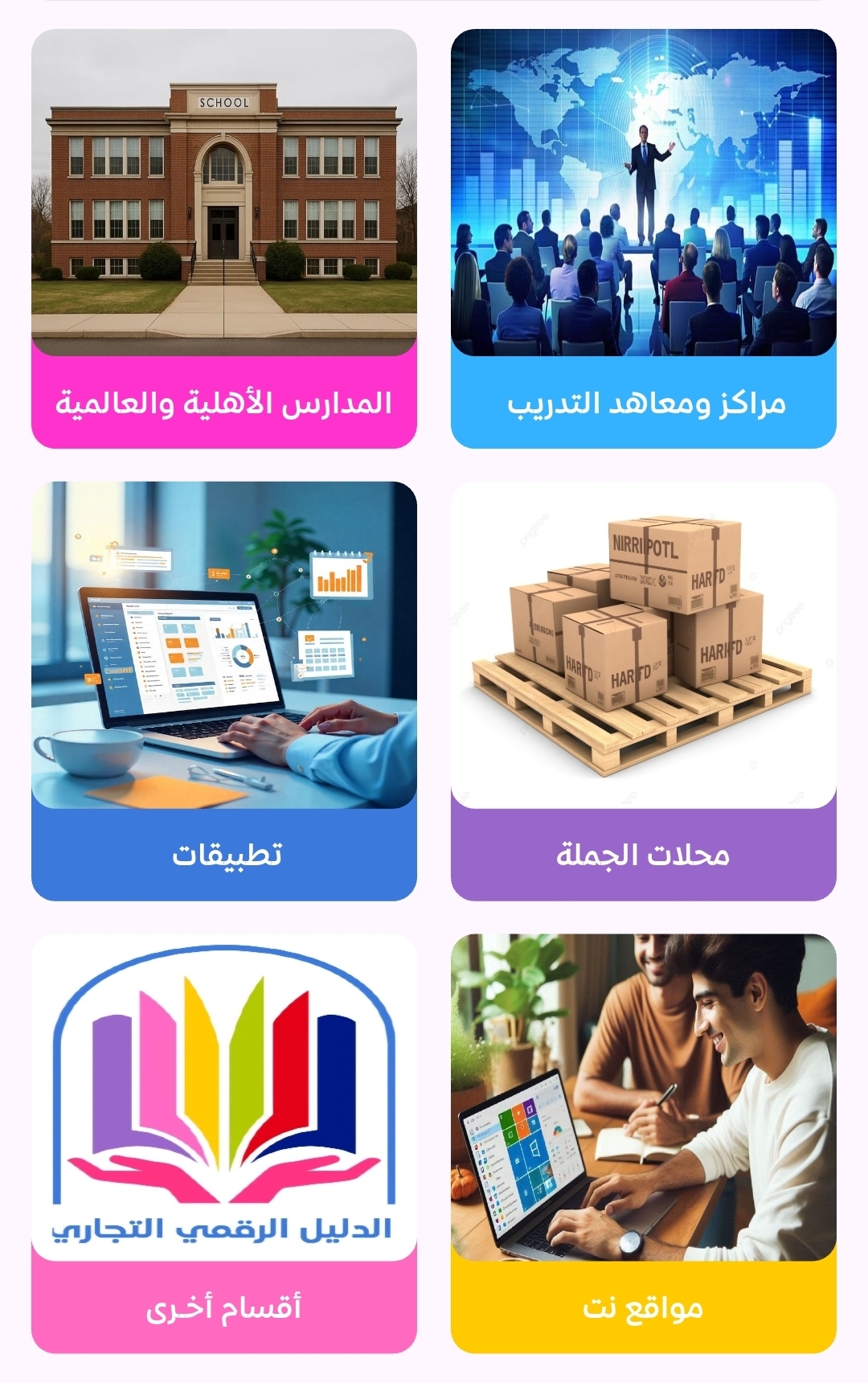The height and width of the screenshot is (1383, 868).
Task: Tap the محلات الجملة card
Action: (x=643, y=691)
